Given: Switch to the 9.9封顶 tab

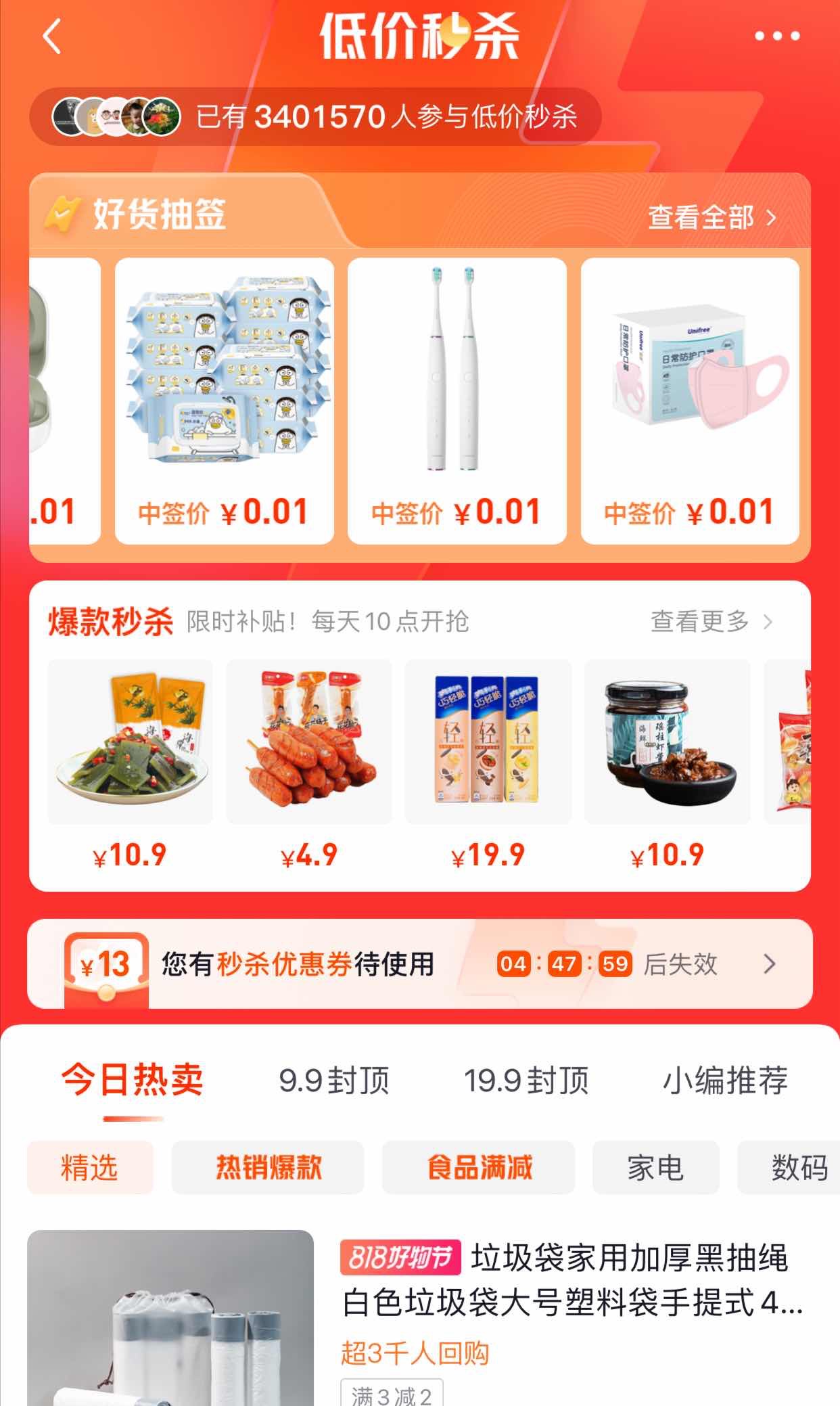Looking at the screenshot, I should 334,1081.
